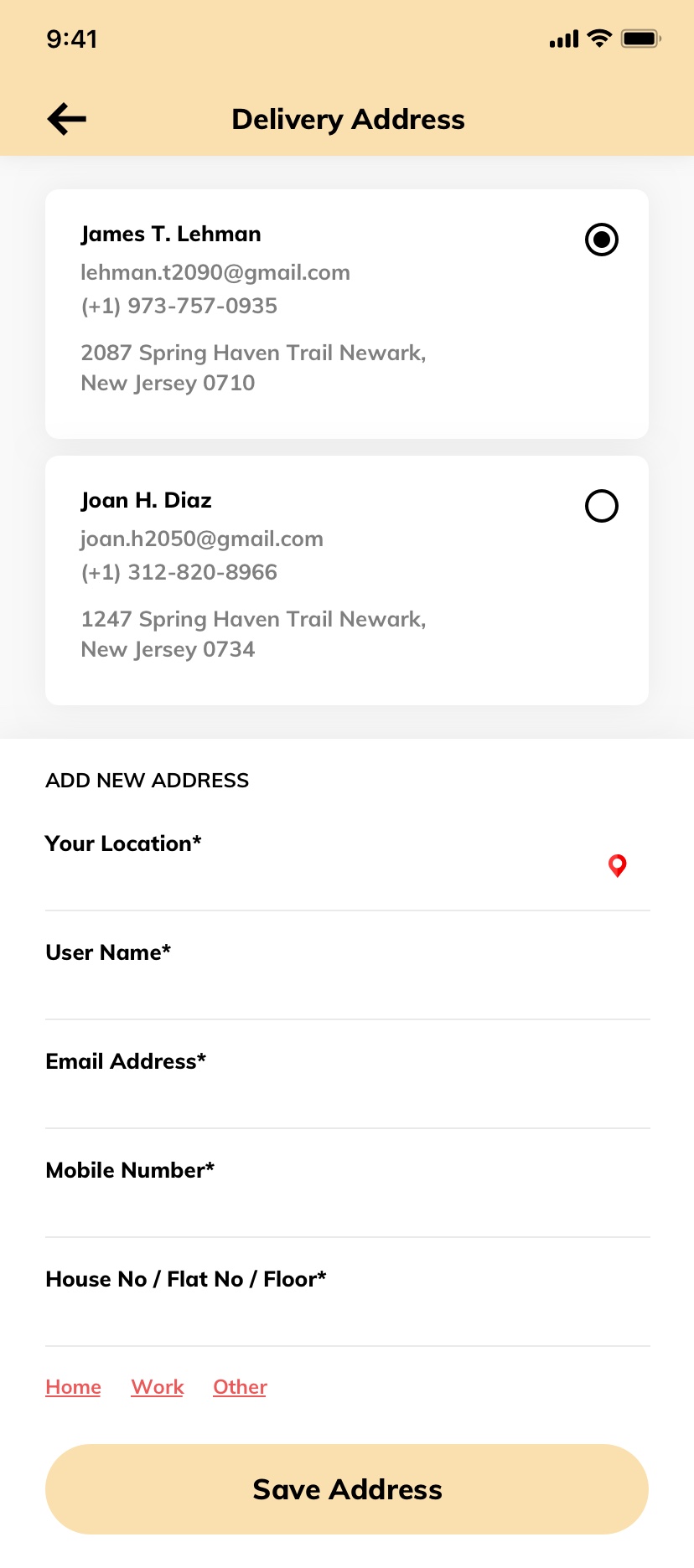The height and width of the screenshot is (1568, 694).
Task: Tap the red location pin icon
Action: 618,865
